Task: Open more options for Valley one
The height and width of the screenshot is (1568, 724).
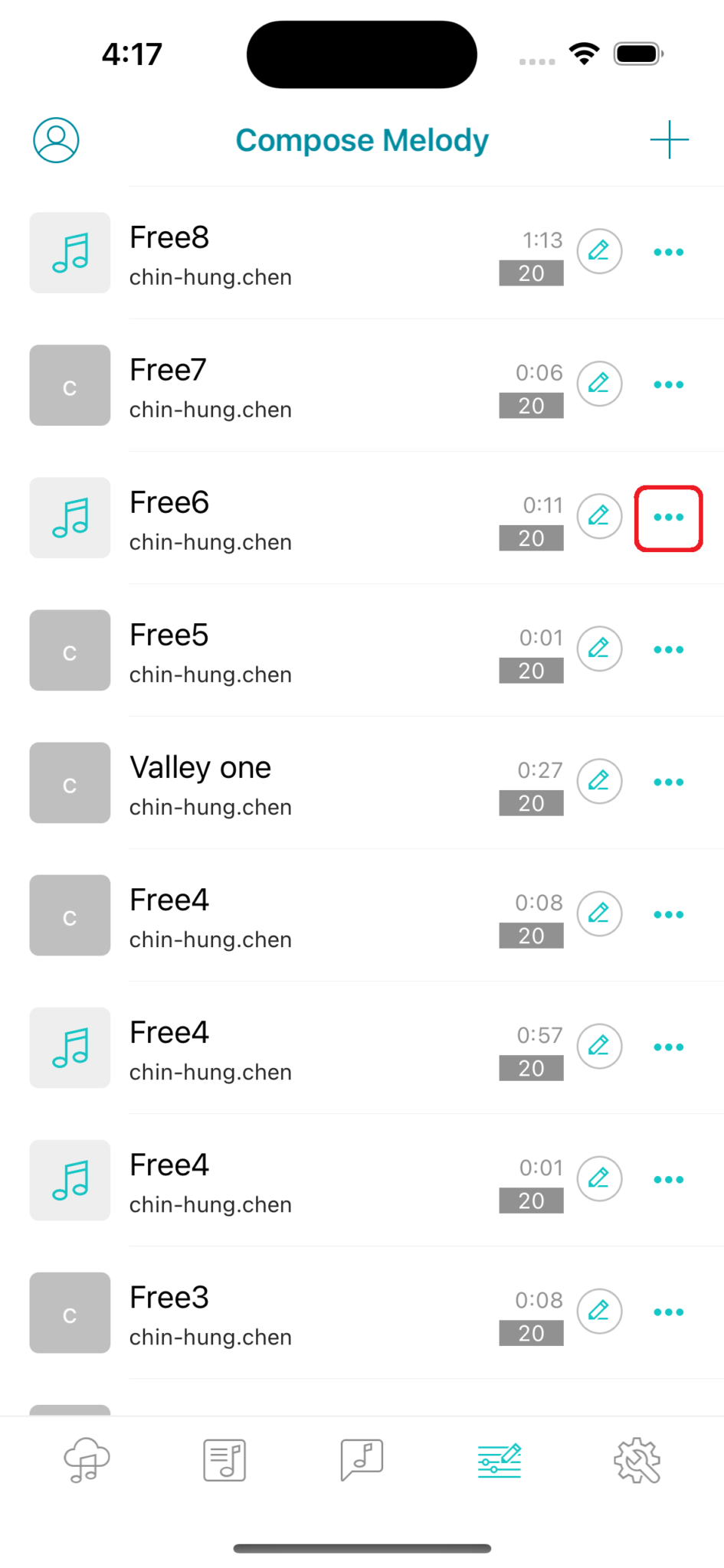Action: coord(668,782)
